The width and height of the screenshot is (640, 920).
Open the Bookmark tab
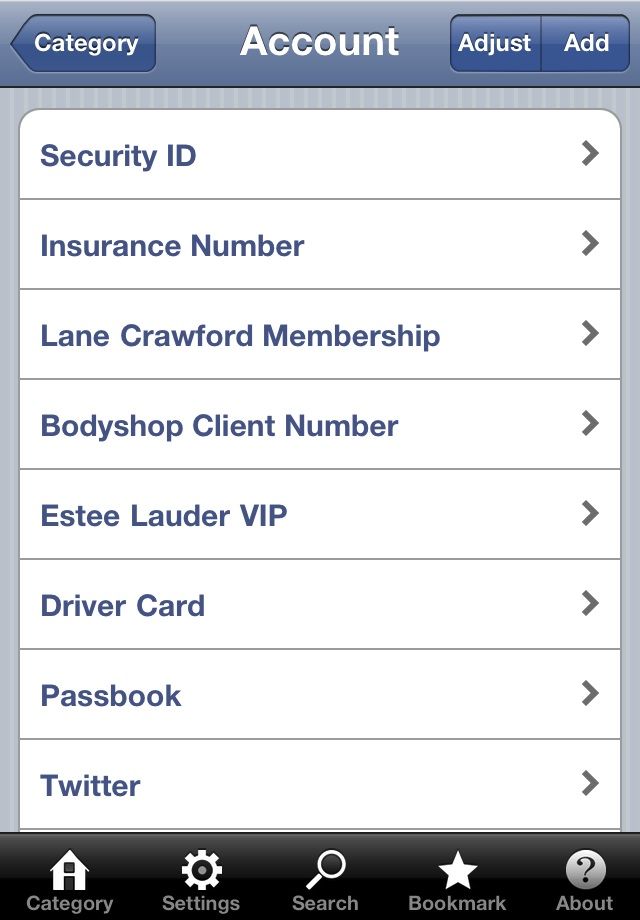[x=457, y=881]
